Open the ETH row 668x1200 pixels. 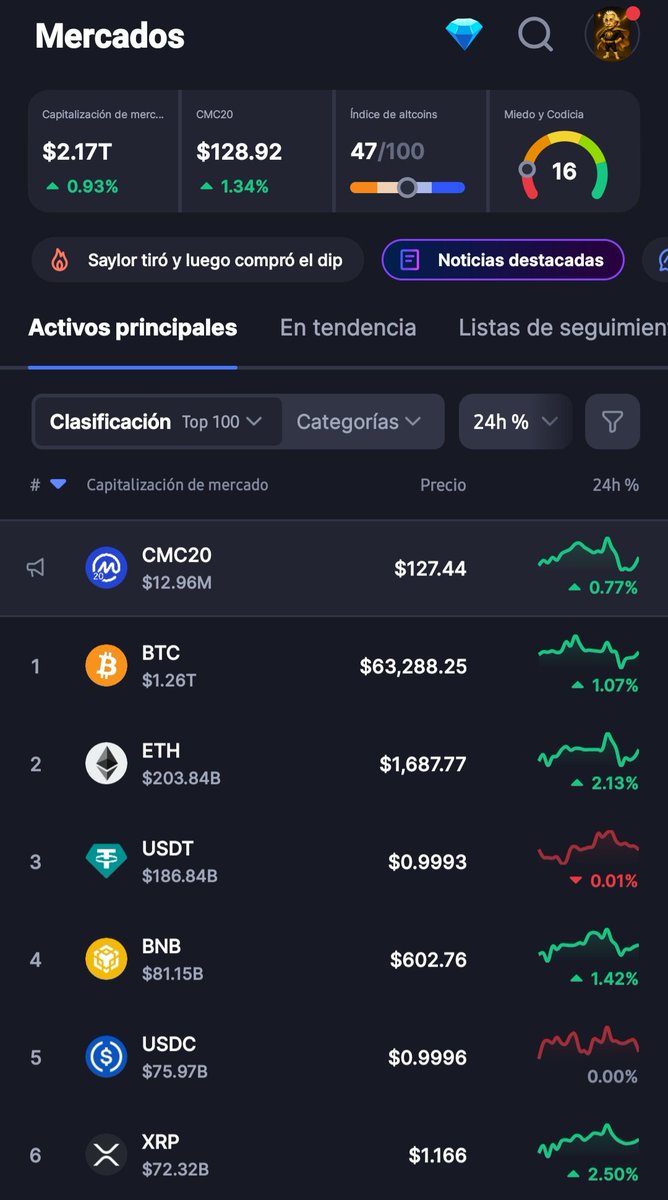point(334,764)
